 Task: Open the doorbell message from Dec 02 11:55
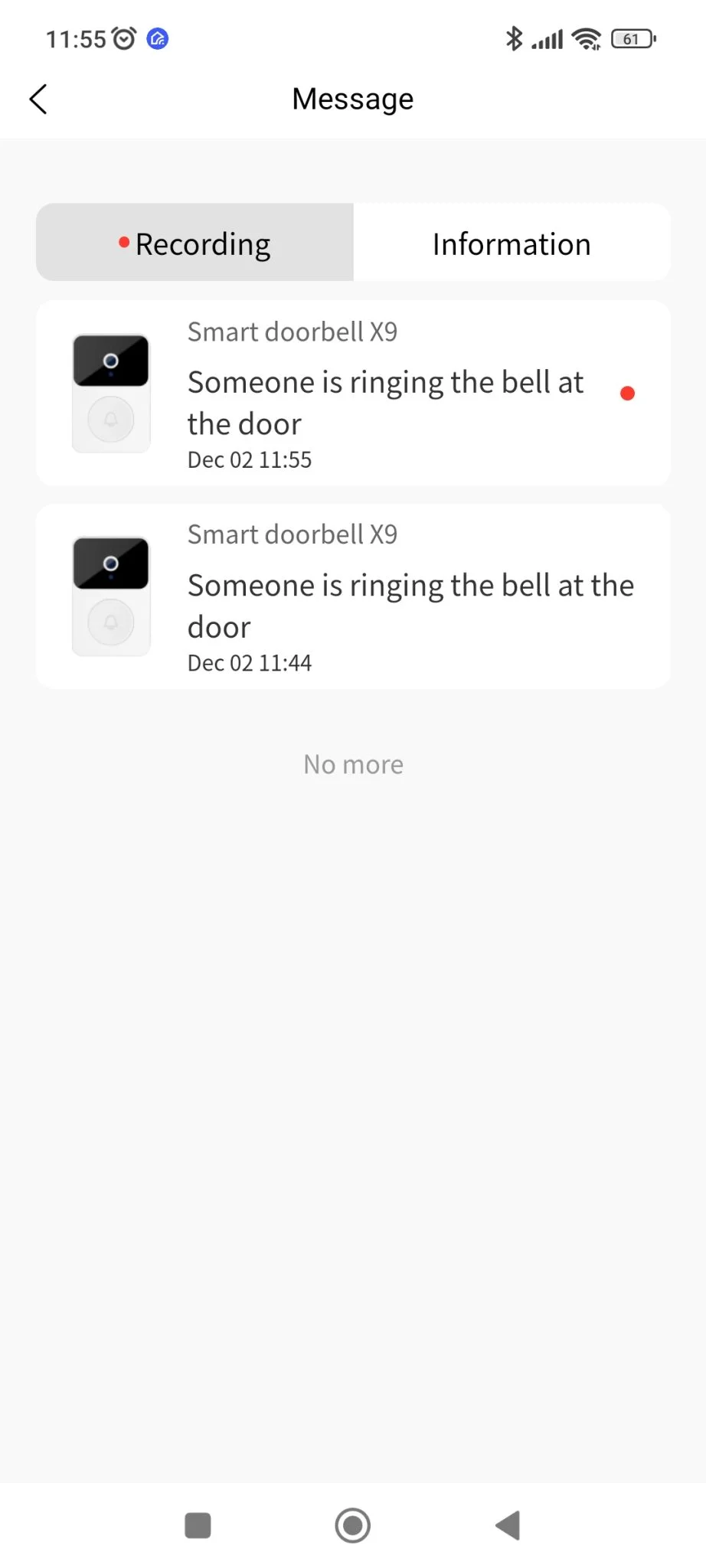coord(353,394)
